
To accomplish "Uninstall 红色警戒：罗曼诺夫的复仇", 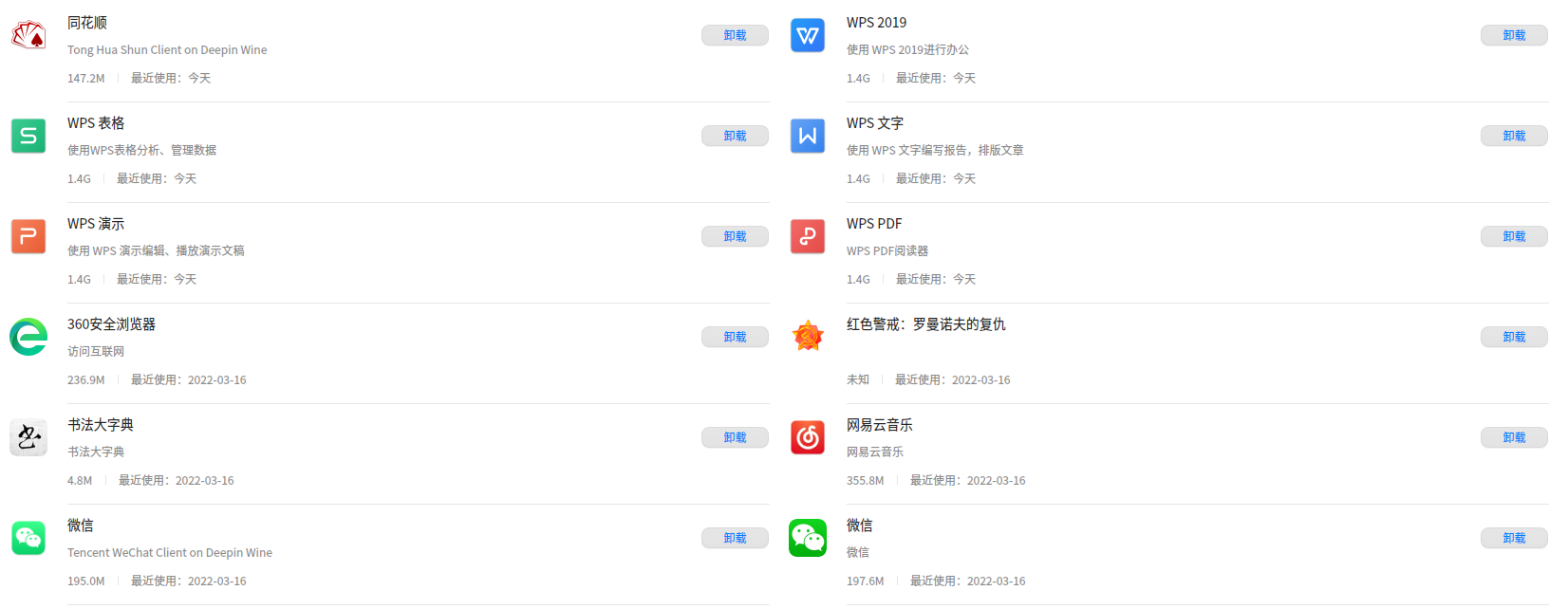I will tap(1514, 337).
